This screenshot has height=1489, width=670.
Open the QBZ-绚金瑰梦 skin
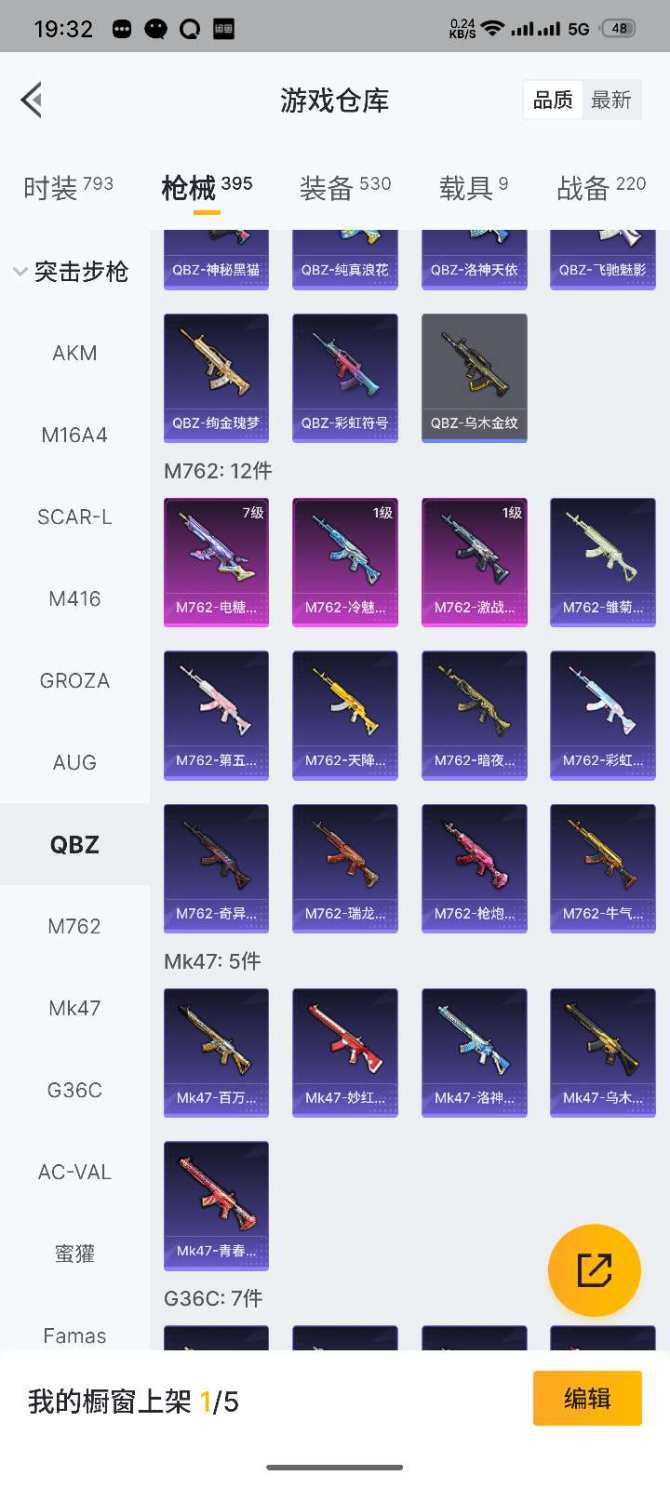point(216,377)
